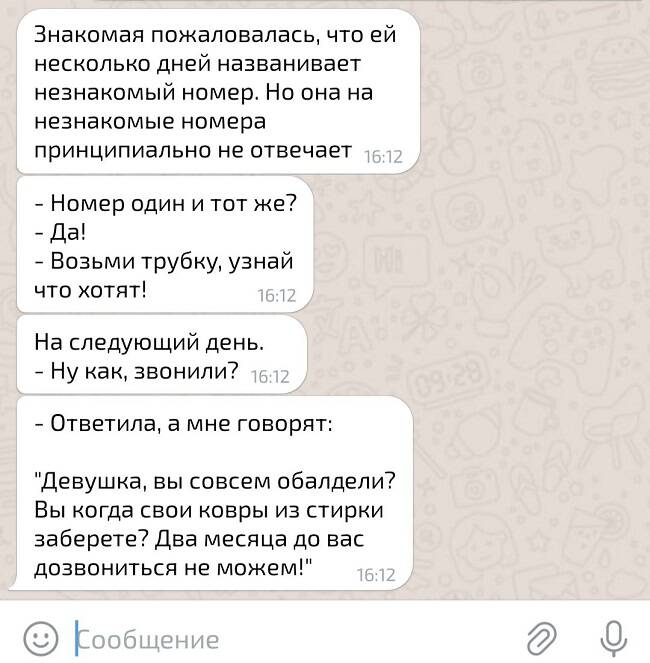Record a voice message with microphone
Image resolution: width=650 pixels, height=663 pixels.
click(x=611, y=636)
